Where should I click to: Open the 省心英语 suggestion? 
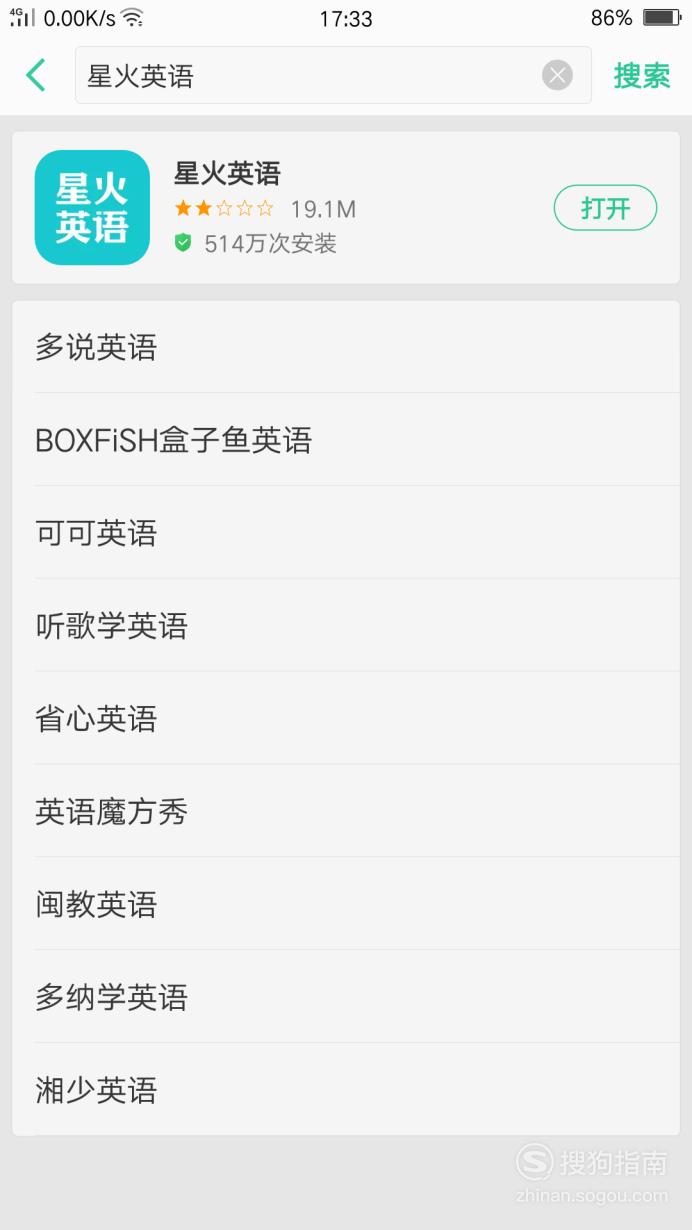click(x=346, y=719)
